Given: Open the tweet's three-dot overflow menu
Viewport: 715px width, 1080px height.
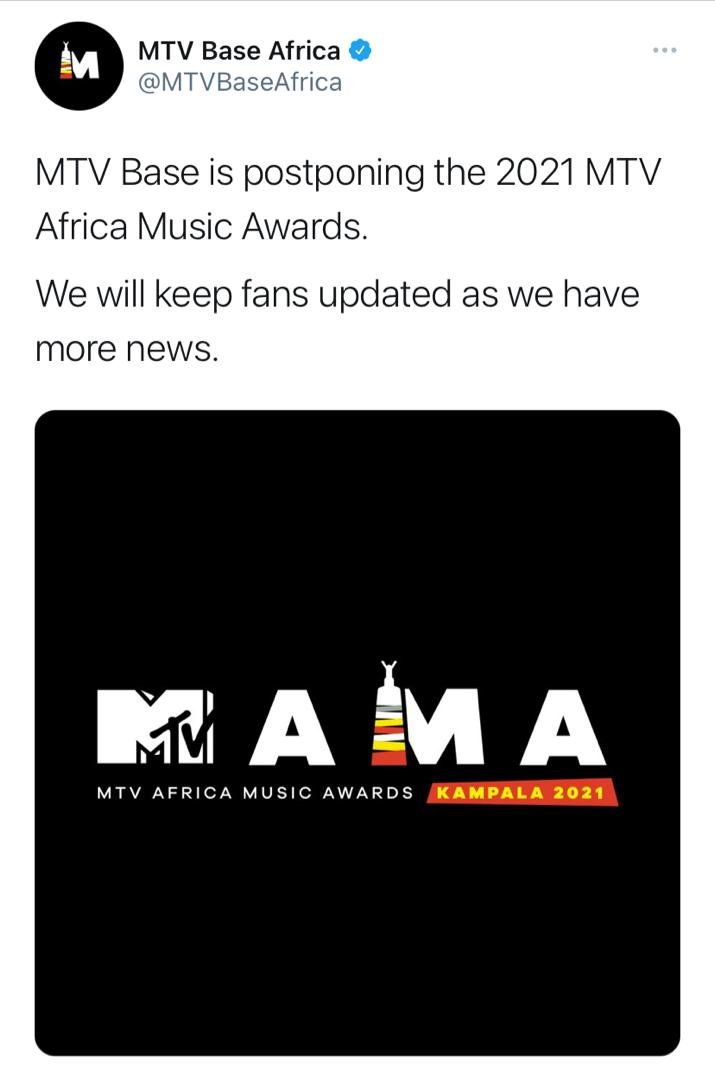Looking at the screenshot, I should (x=664, y=50).
